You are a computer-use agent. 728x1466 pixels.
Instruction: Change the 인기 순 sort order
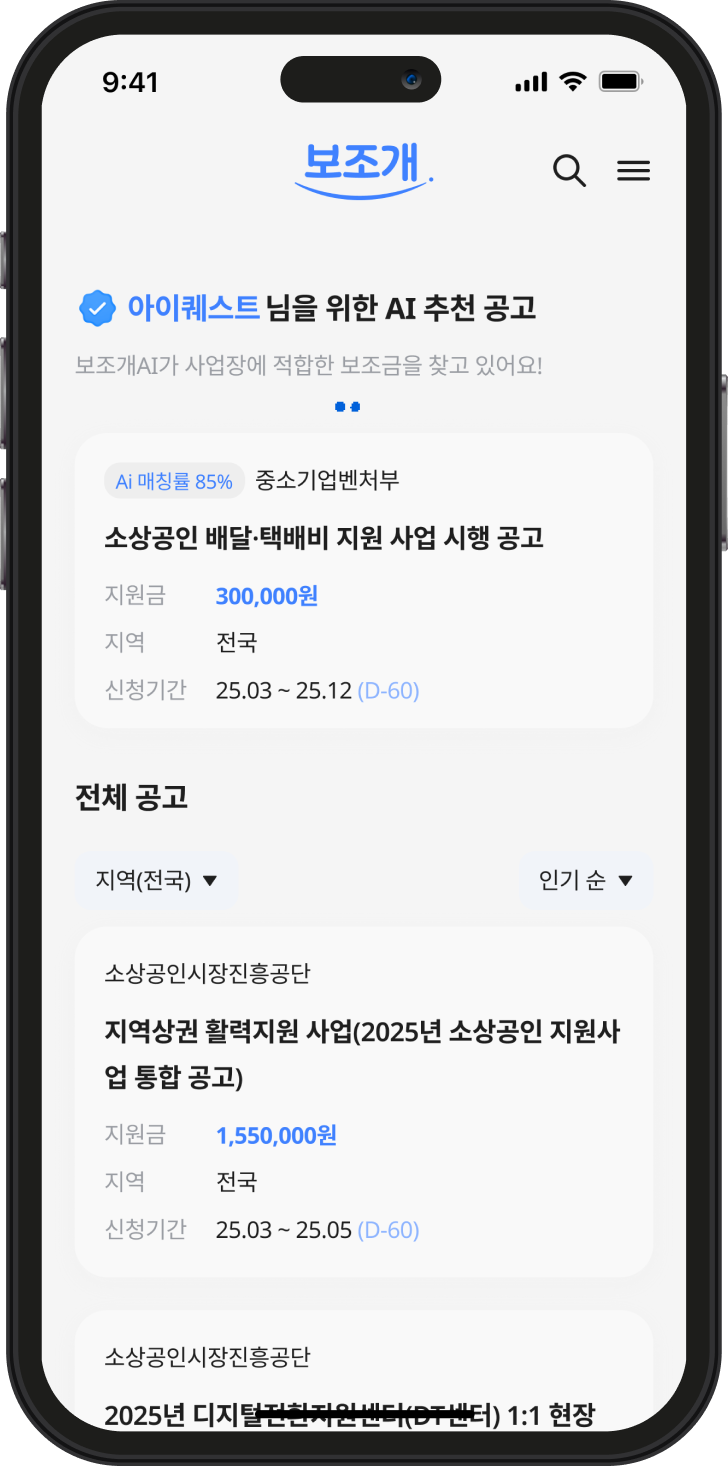(x=586, y=880)
